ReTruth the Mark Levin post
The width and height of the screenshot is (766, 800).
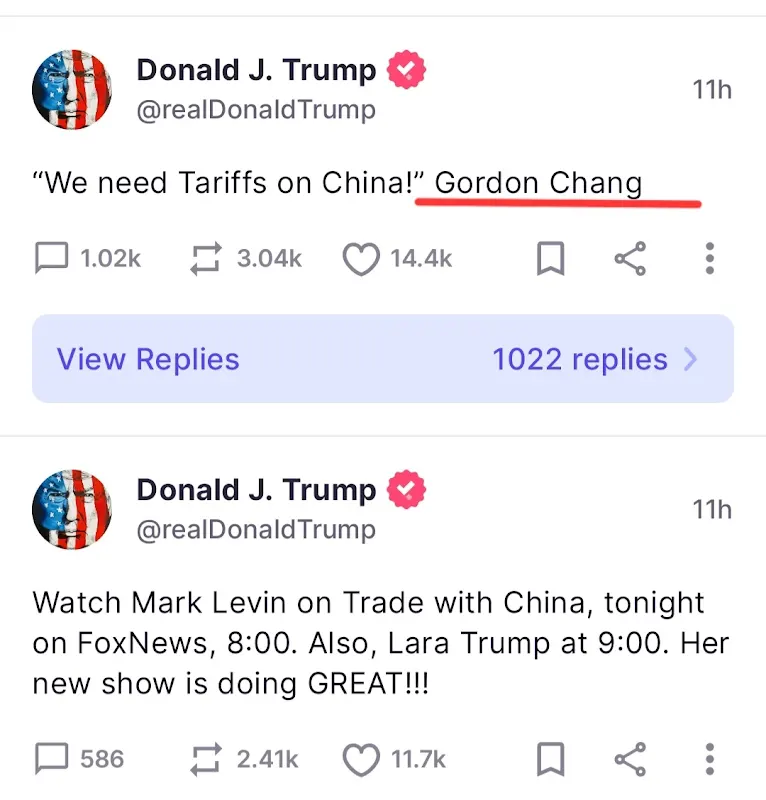(205, 759)
